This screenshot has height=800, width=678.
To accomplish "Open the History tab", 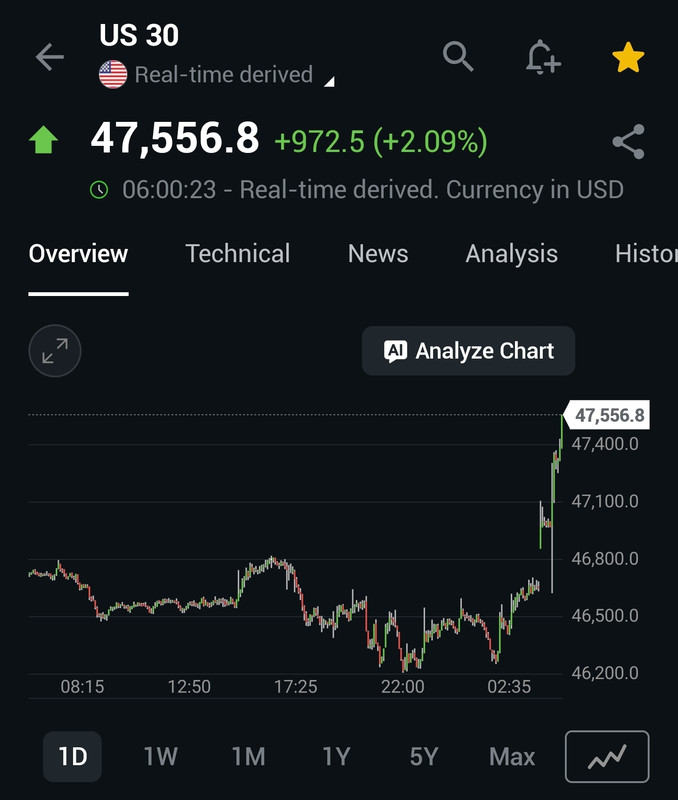I will pyautogui.click(x=645, y=254).
